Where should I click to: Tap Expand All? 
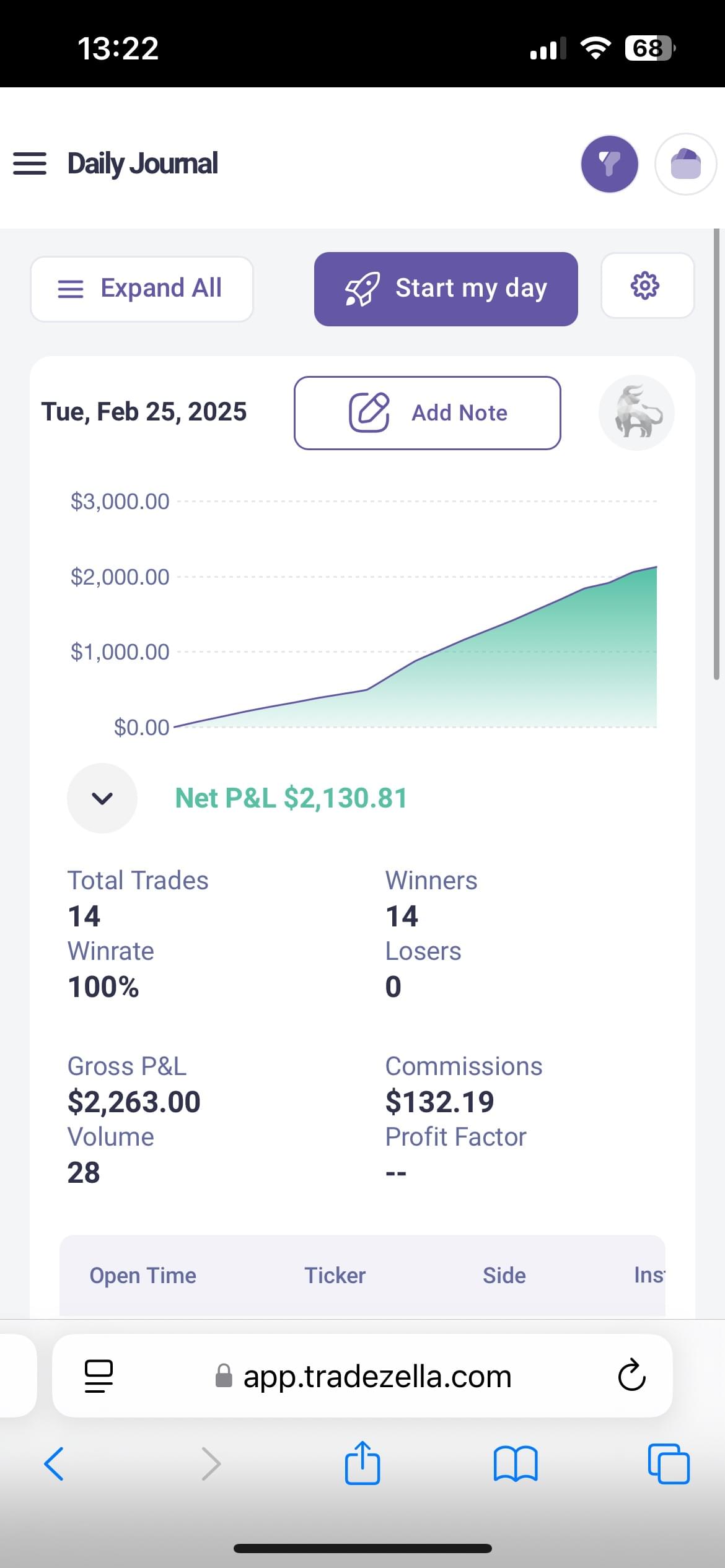click(x=142, y=289)
